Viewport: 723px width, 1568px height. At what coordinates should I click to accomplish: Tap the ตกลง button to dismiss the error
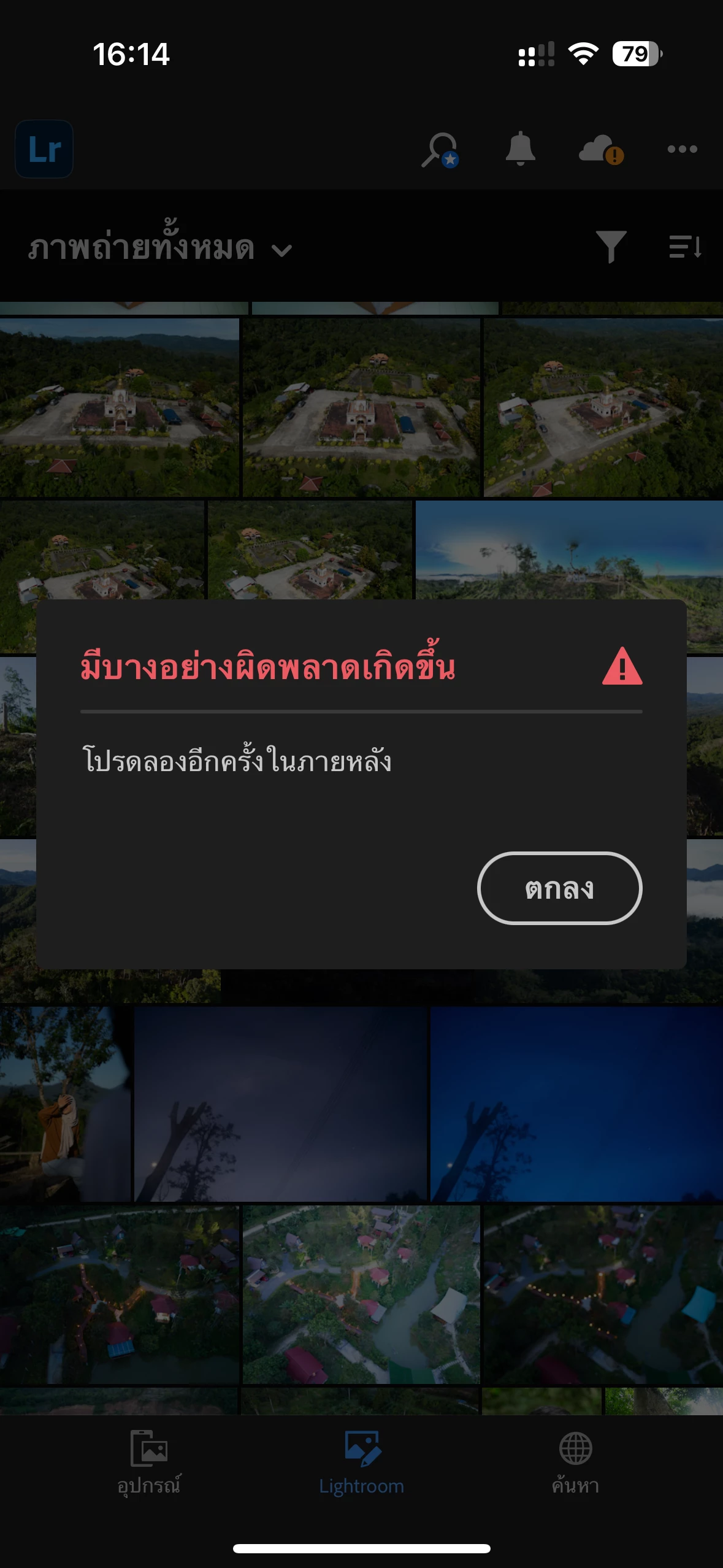coord(559,888)
